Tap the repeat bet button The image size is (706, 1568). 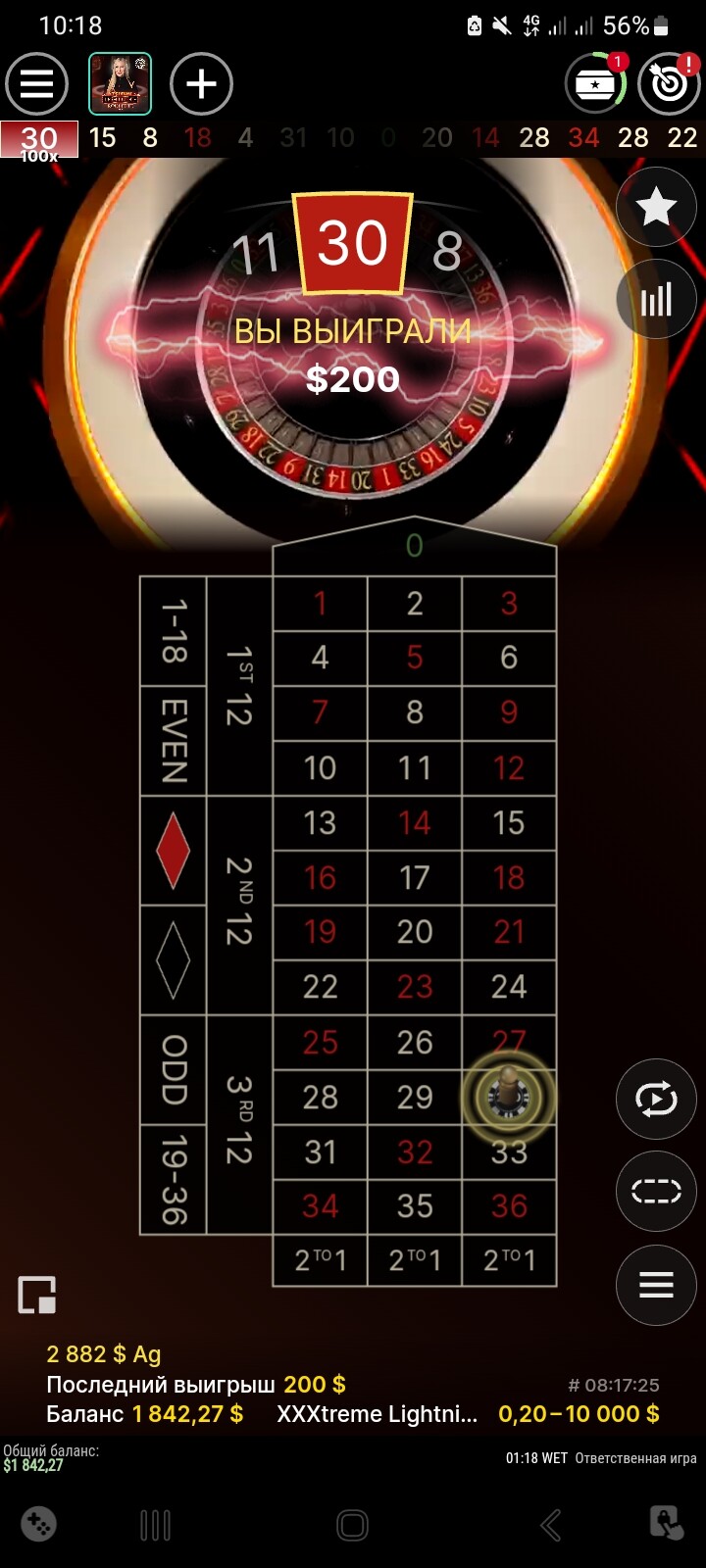(x=656, y=1099)
